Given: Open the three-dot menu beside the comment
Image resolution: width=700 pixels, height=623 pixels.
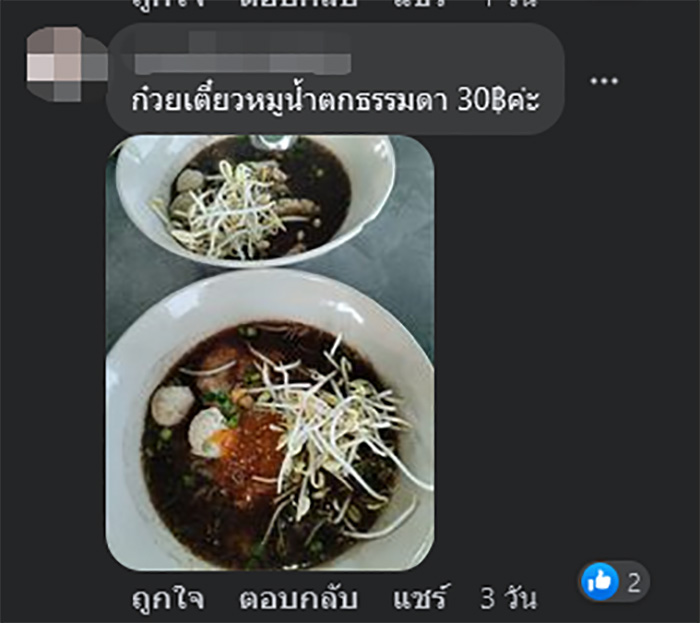Looking at the screenshot, I should point(604,81).
